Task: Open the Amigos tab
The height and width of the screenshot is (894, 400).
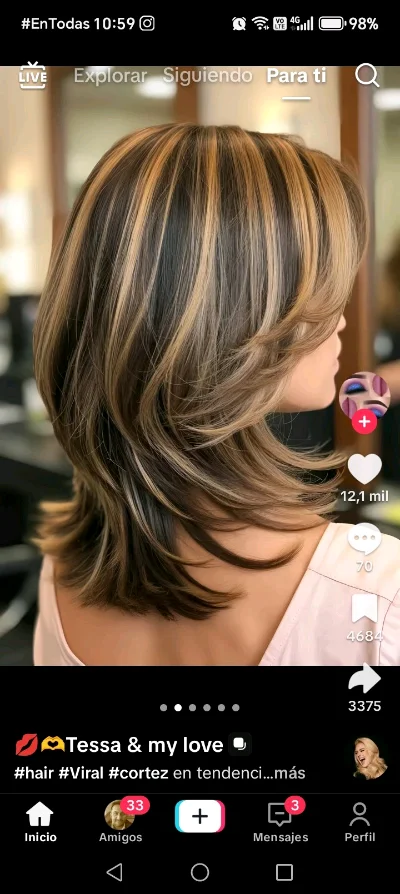Action: coord(120,822)
